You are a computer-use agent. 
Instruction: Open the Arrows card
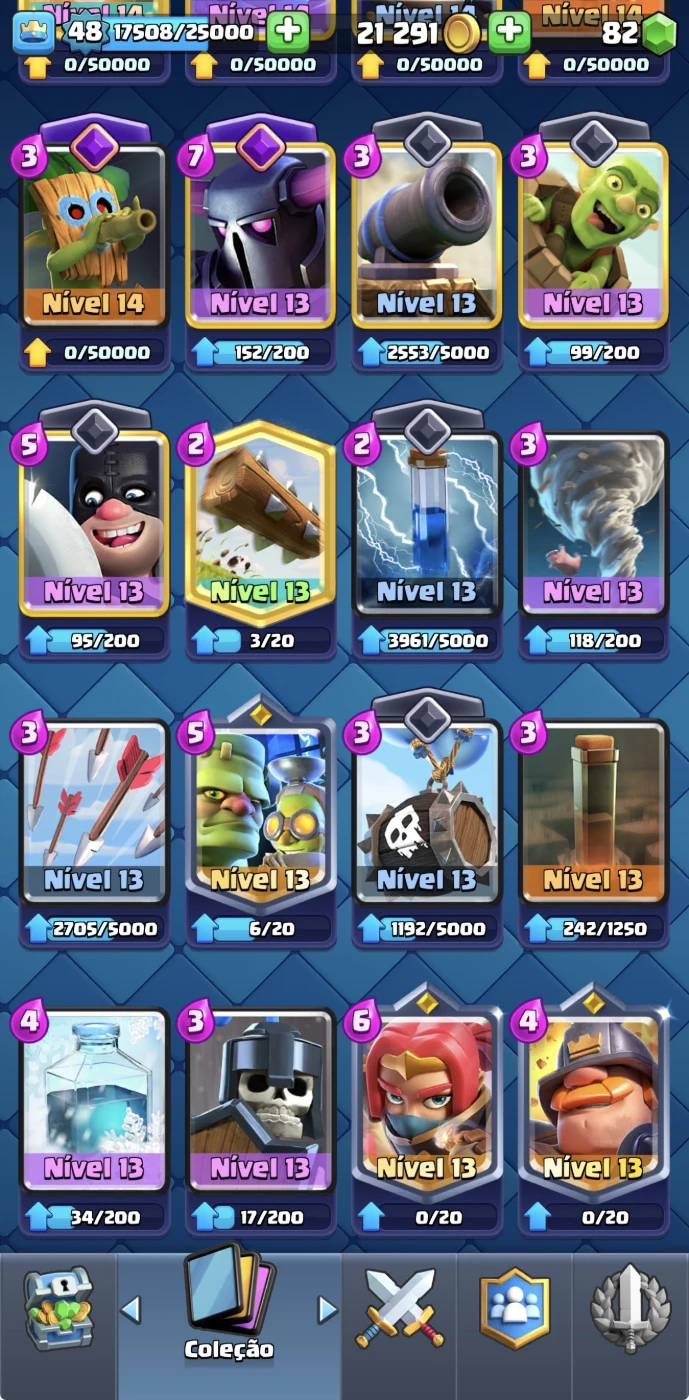coord(94,810)
